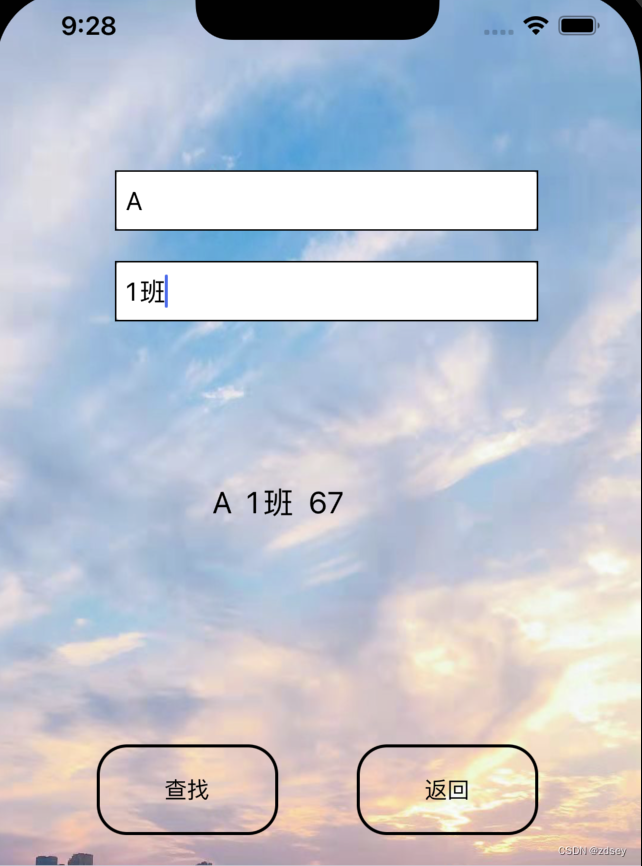Viewport: 642px width, 866px height.
Task: Tap the 查找 search button
Action: point(187,790)
